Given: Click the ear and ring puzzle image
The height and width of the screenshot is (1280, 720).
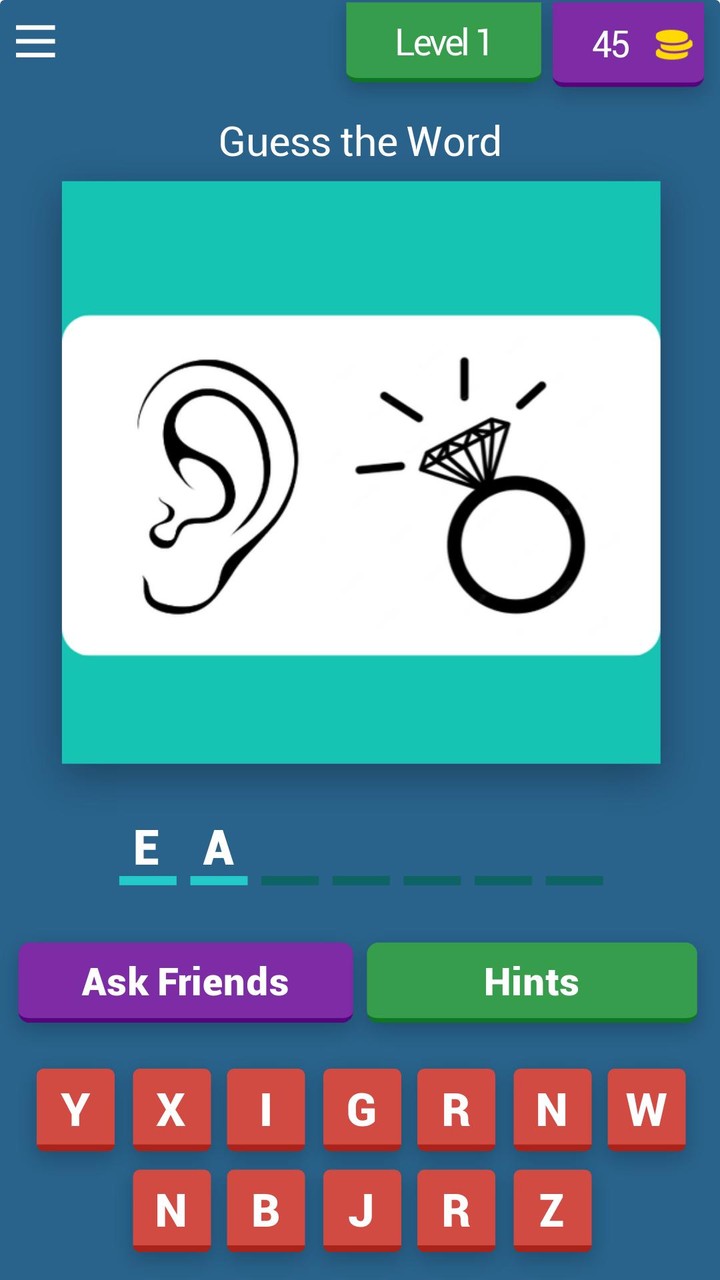Looking at the screenshot, I should [x=361, y=471].
